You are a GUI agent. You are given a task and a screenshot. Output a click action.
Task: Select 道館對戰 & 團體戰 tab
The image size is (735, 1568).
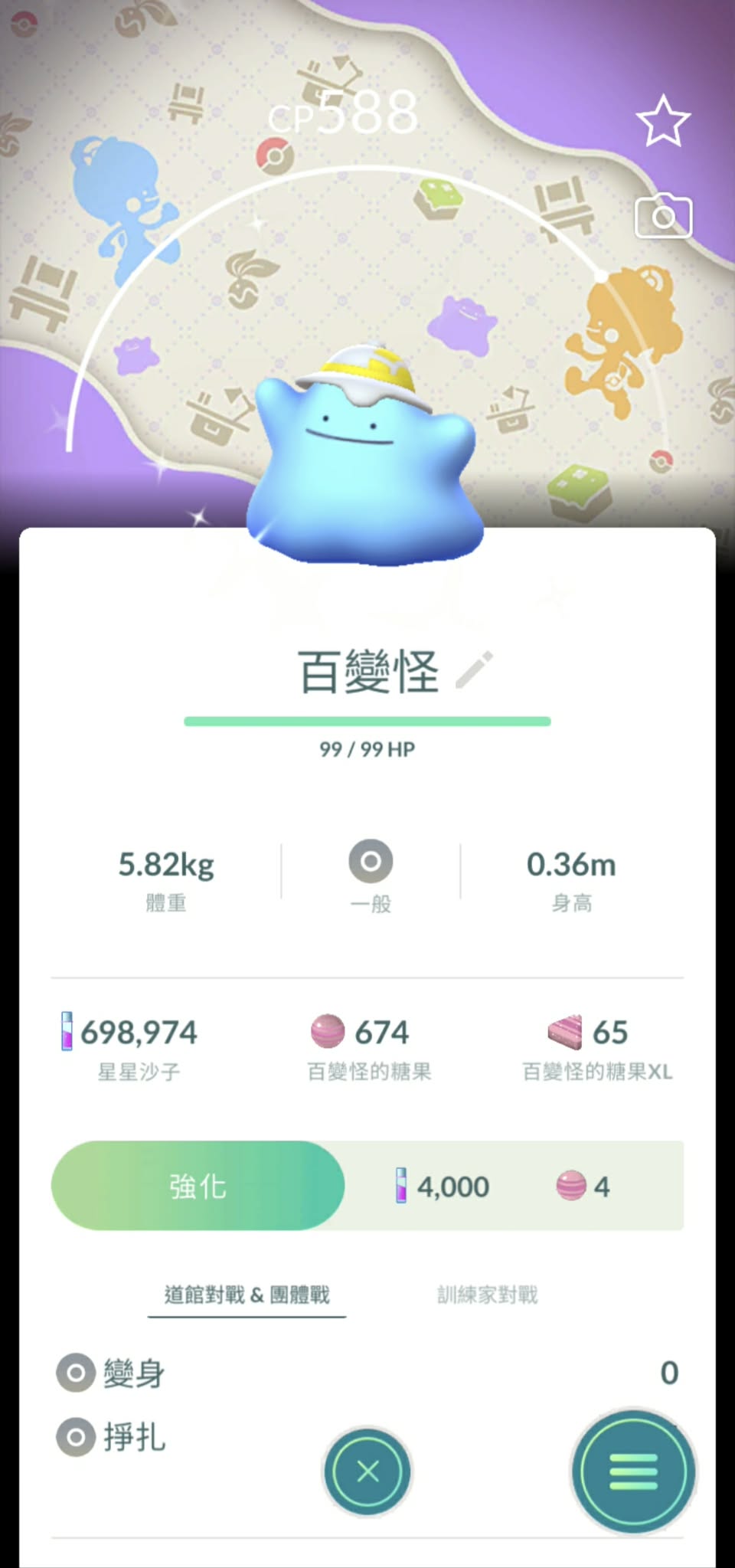[247, 1295]
